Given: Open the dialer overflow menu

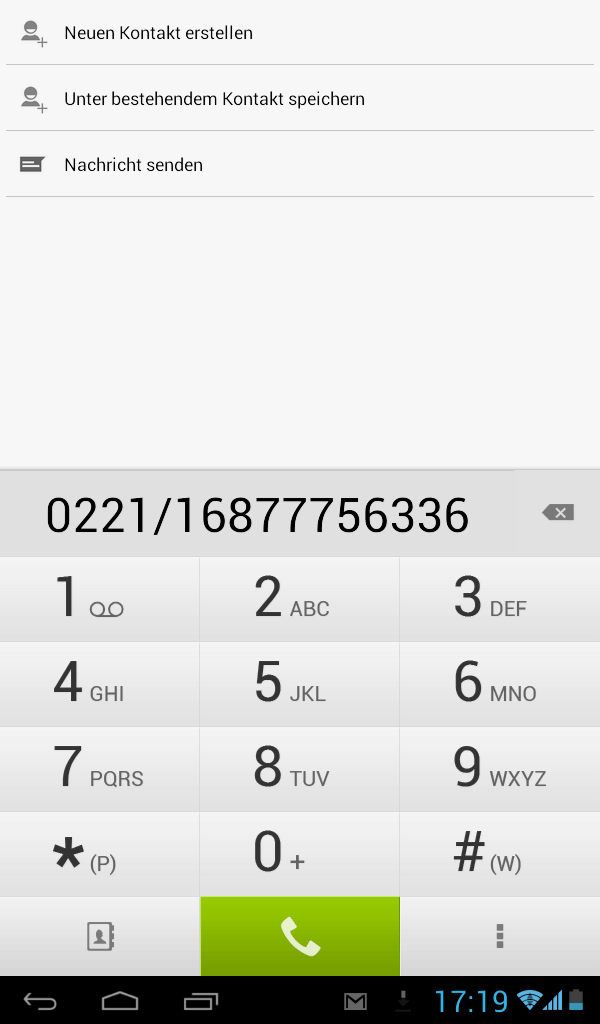Looking at the screenshot, I should [499, 936].
